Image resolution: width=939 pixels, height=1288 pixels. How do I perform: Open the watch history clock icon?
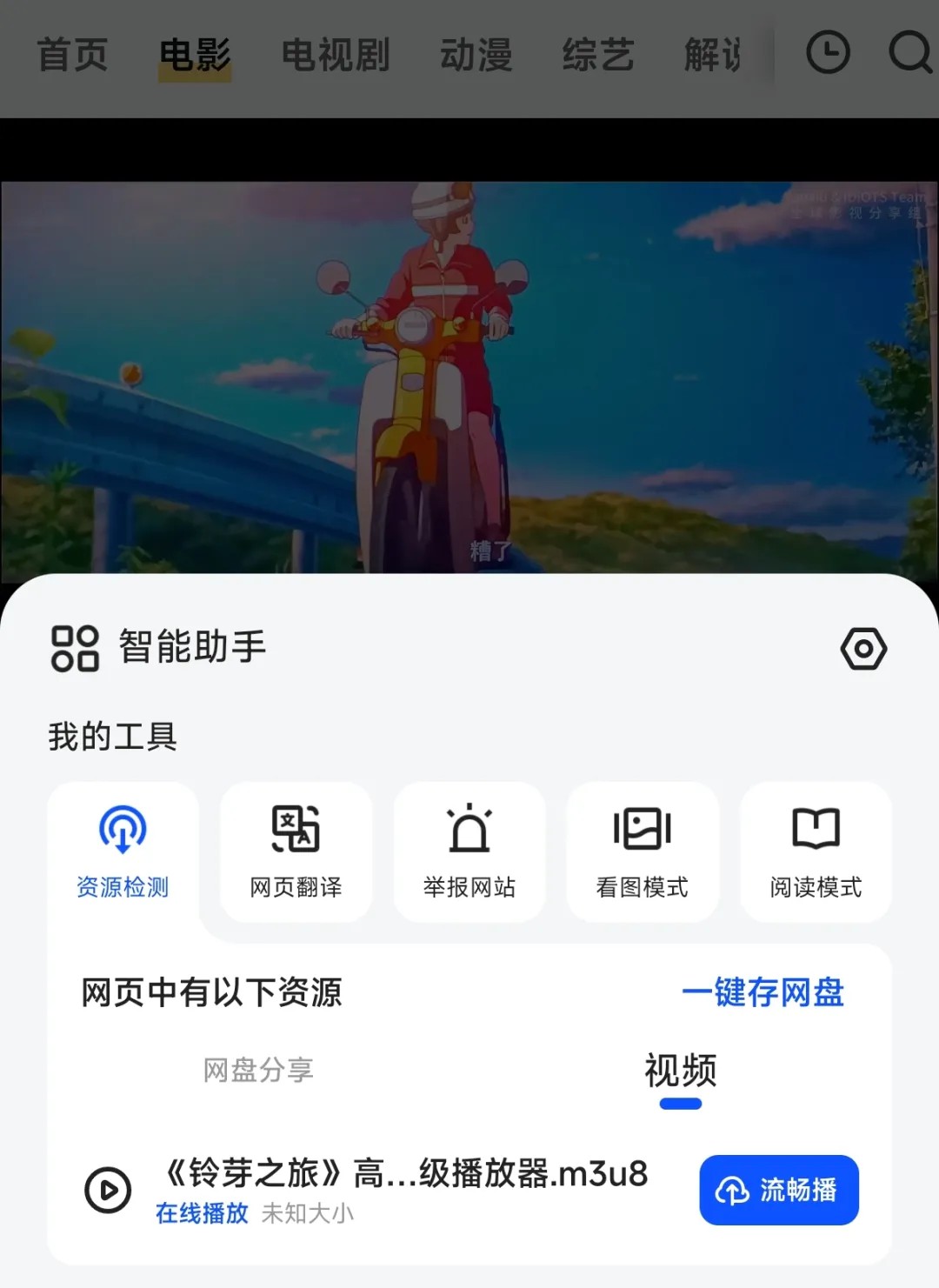click(x=828, y=53)
